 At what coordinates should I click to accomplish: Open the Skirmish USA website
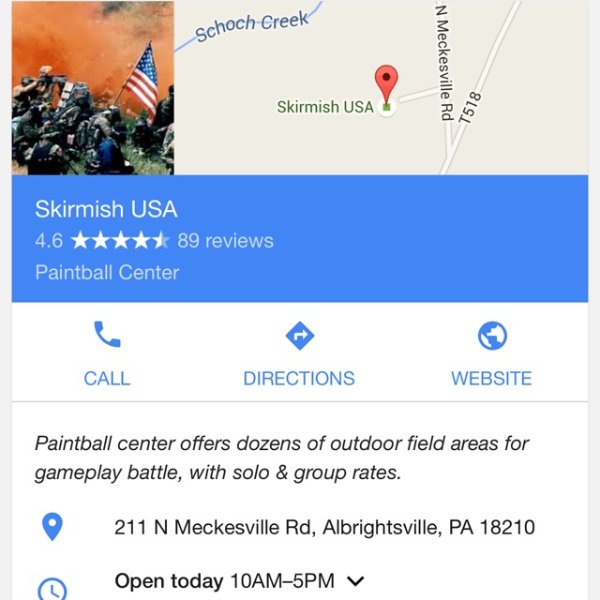(491, 353)
